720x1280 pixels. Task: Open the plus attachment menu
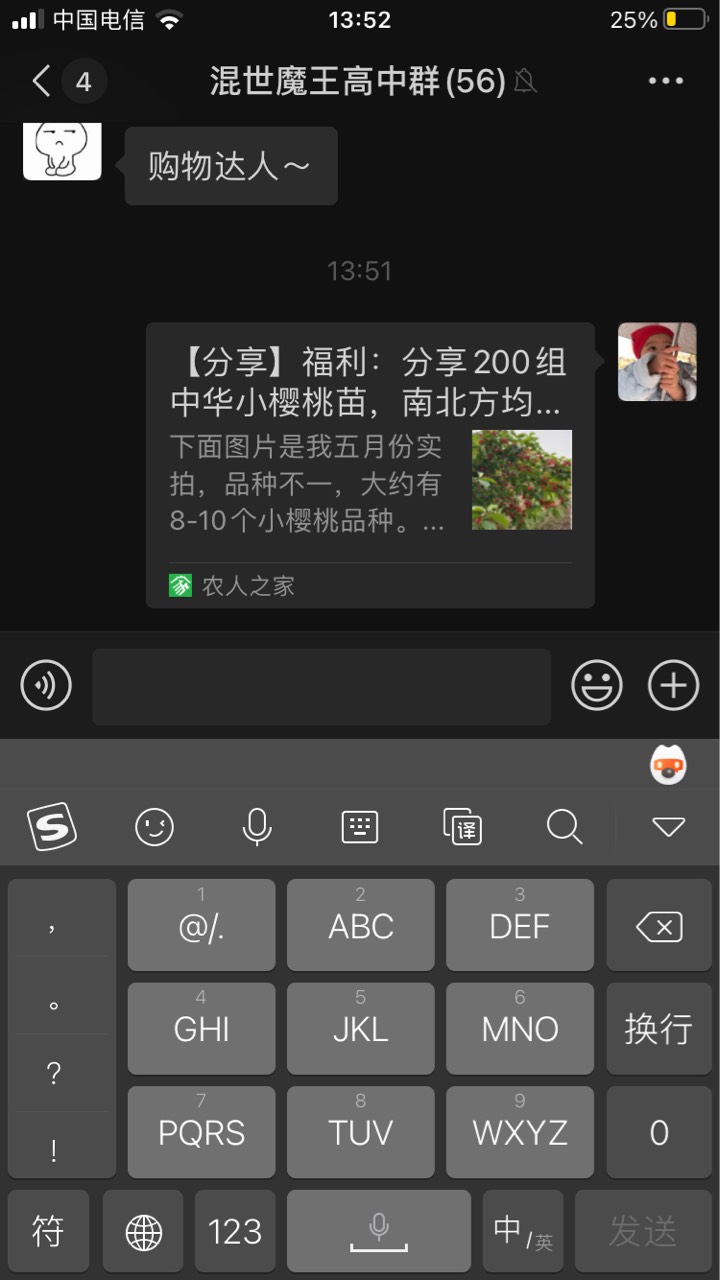pyautogui.click(x=674, y=686)
